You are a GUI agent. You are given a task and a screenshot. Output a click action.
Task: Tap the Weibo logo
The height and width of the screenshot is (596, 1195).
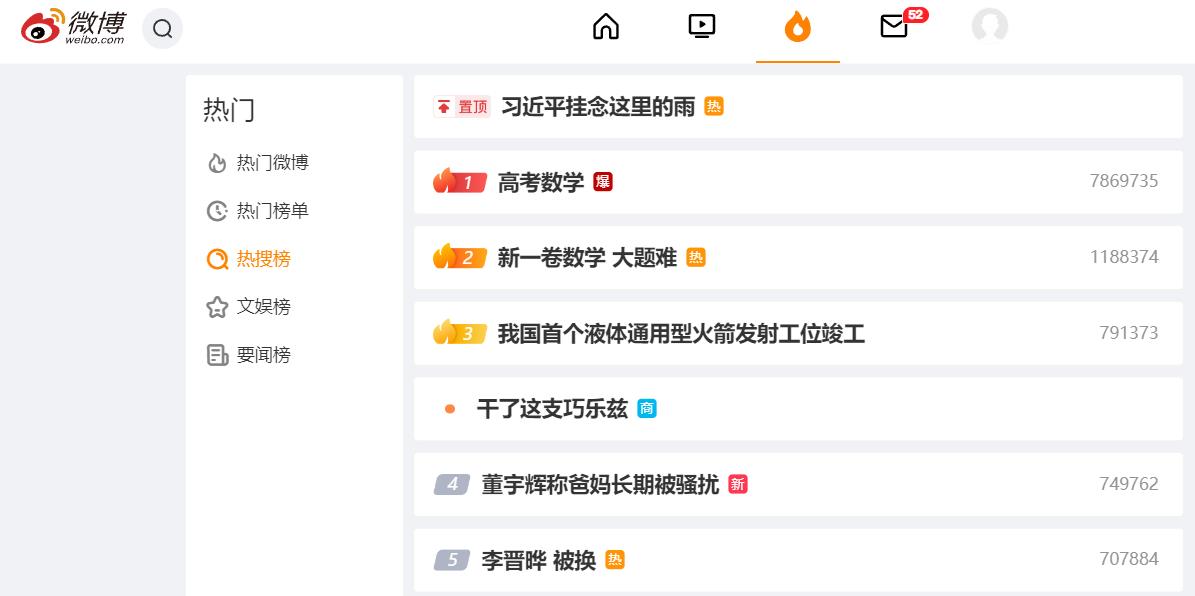tap(74, 27)
